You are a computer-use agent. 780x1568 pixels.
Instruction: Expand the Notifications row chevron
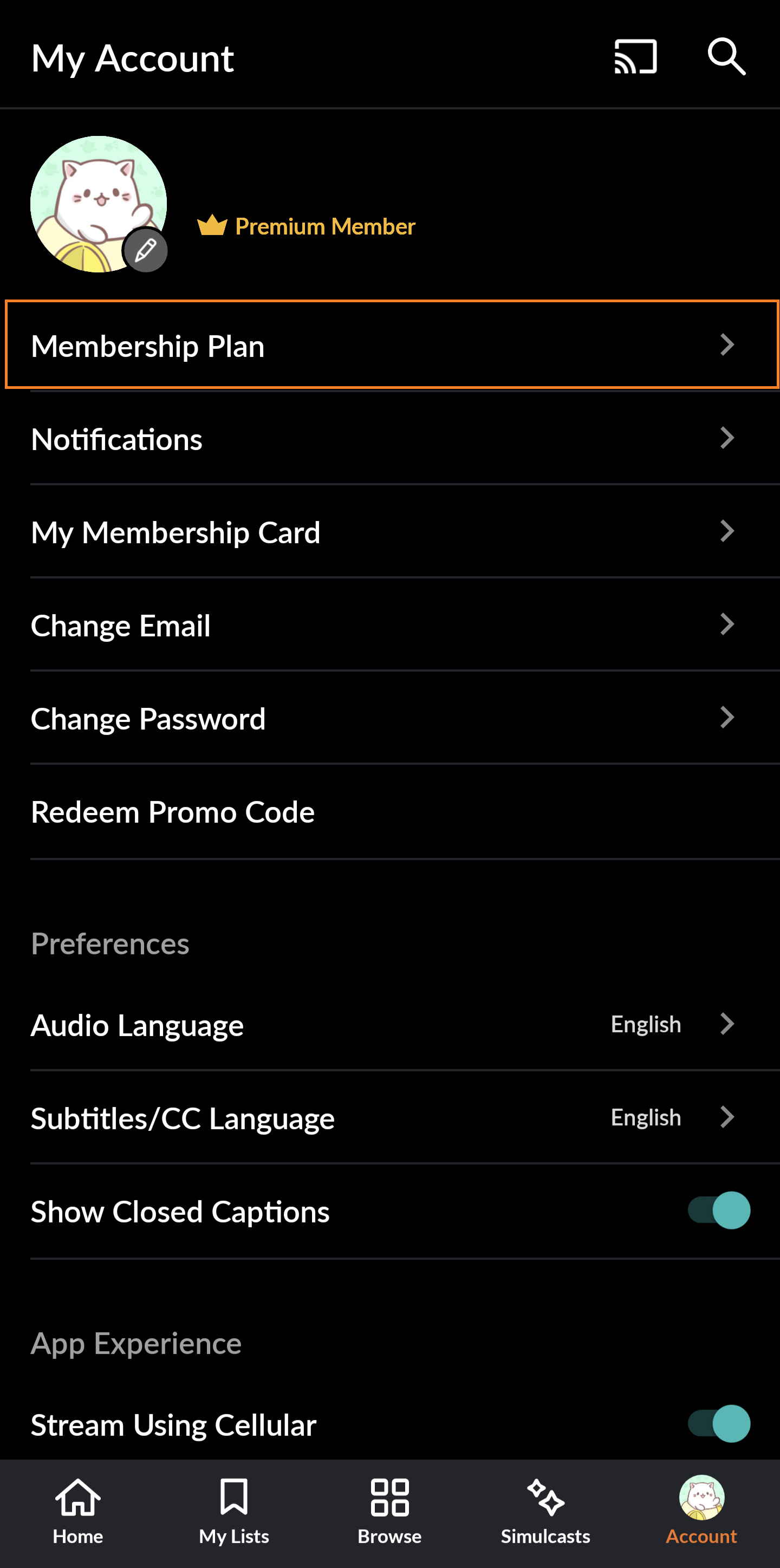(x=728, y=438)
